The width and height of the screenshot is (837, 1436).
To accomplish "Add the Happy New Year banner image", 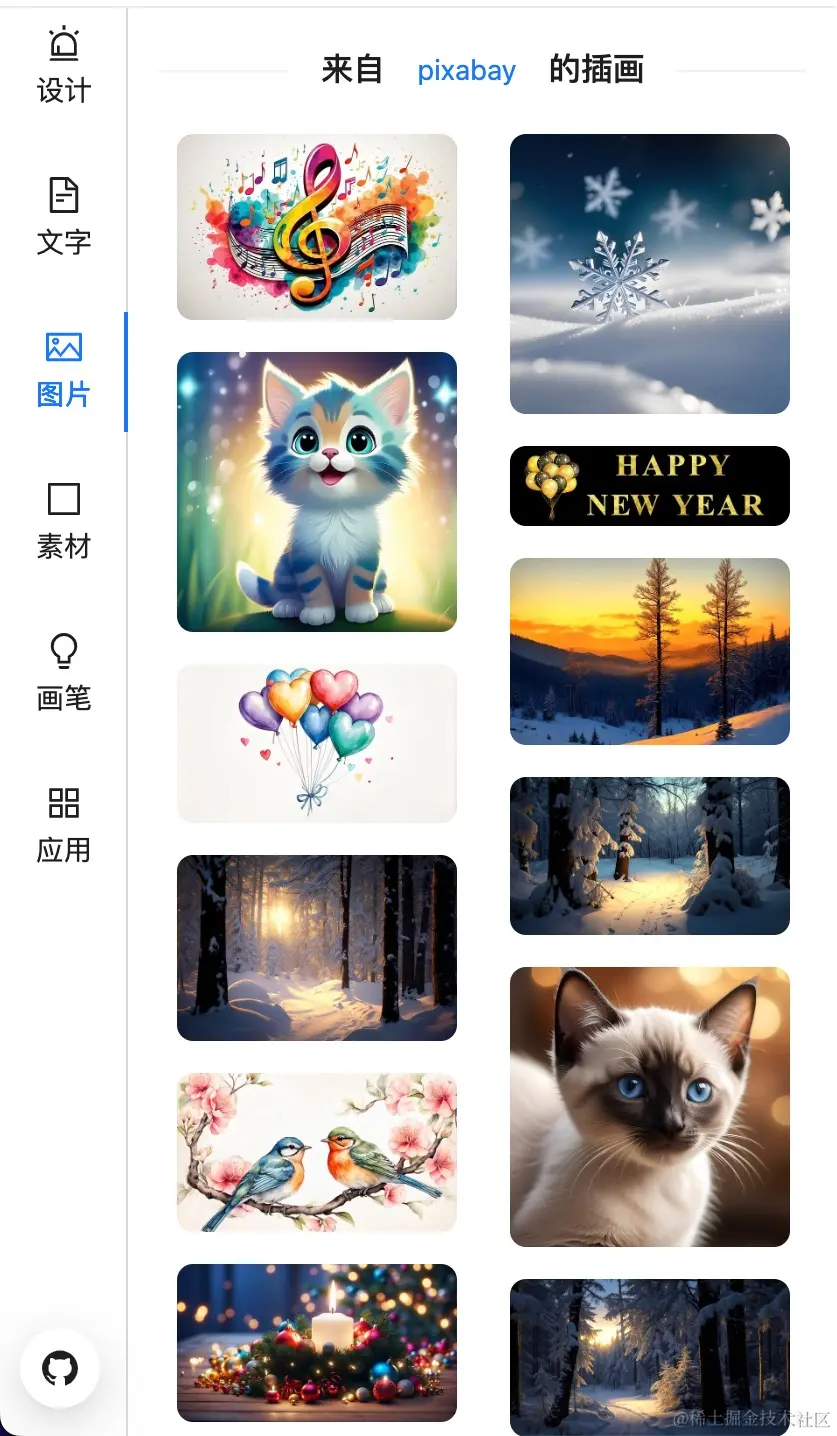I will (x=650, y=486).
